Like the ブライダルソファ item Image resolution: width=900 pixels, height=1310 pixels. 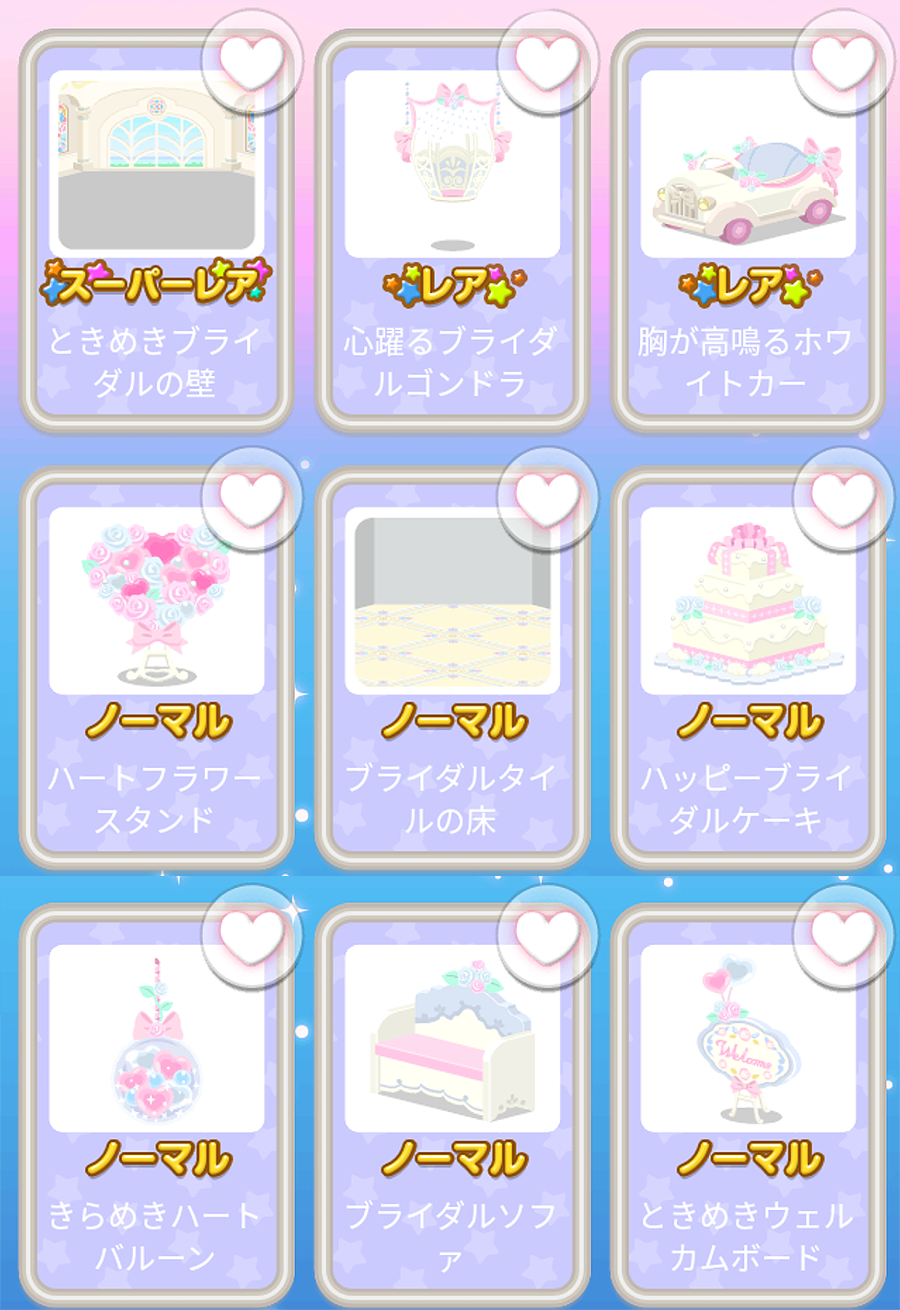547,933
